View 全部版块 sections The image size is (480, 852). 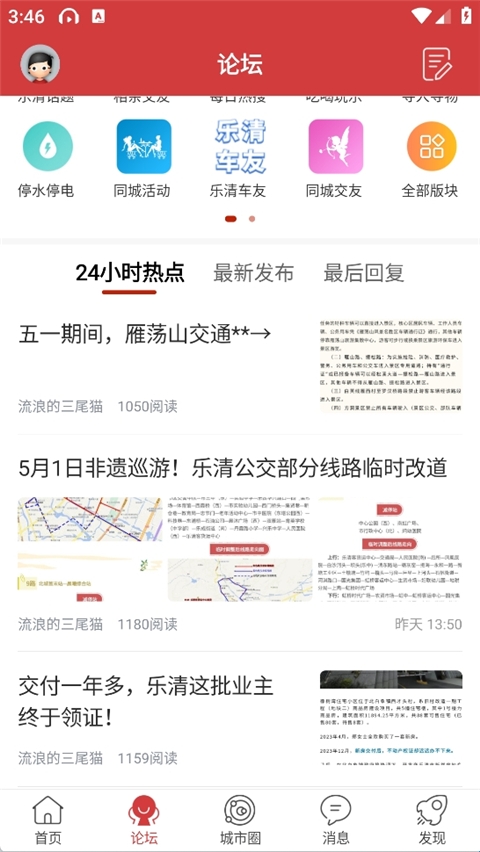click(431, 159)
